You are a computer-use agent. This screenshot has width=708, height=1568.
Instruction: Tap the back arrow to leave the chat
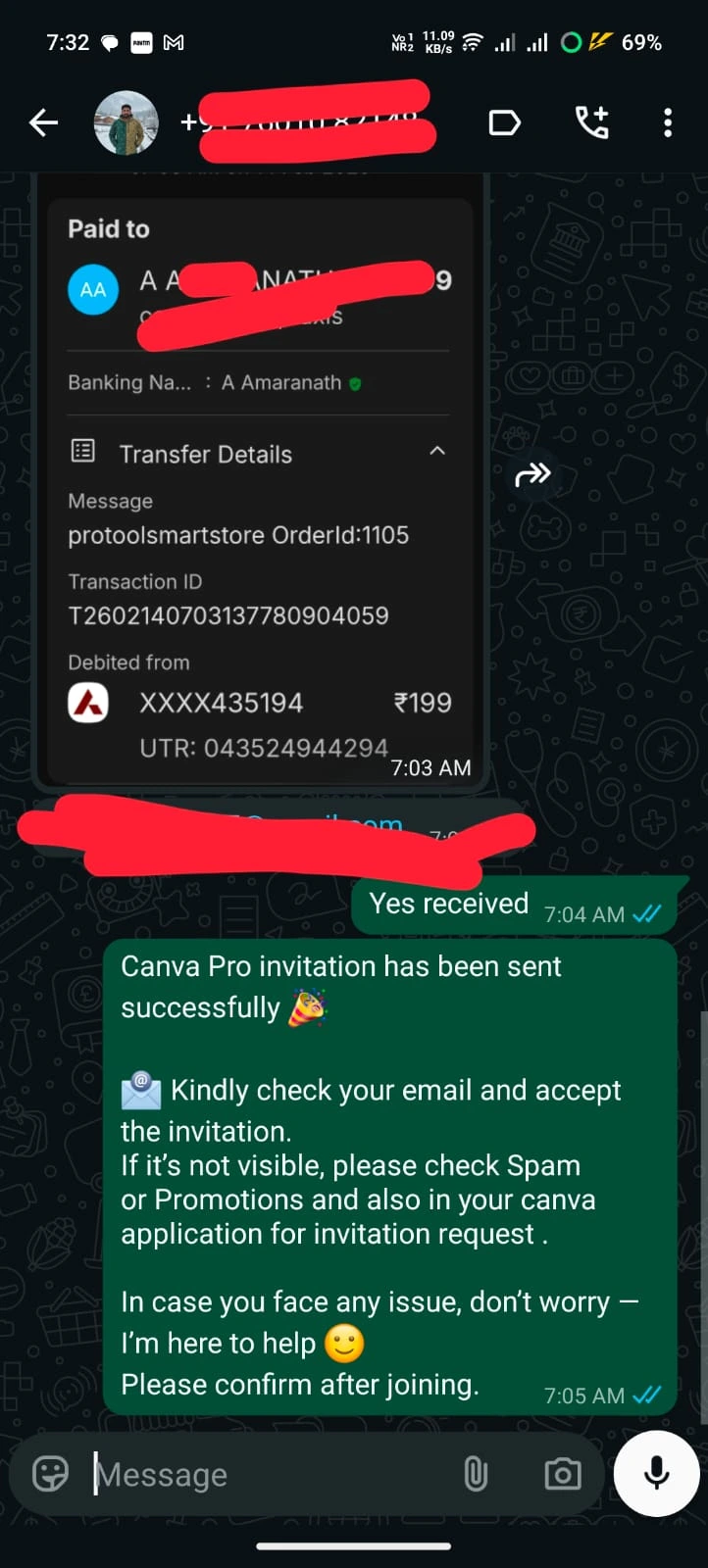coord(43,122)
